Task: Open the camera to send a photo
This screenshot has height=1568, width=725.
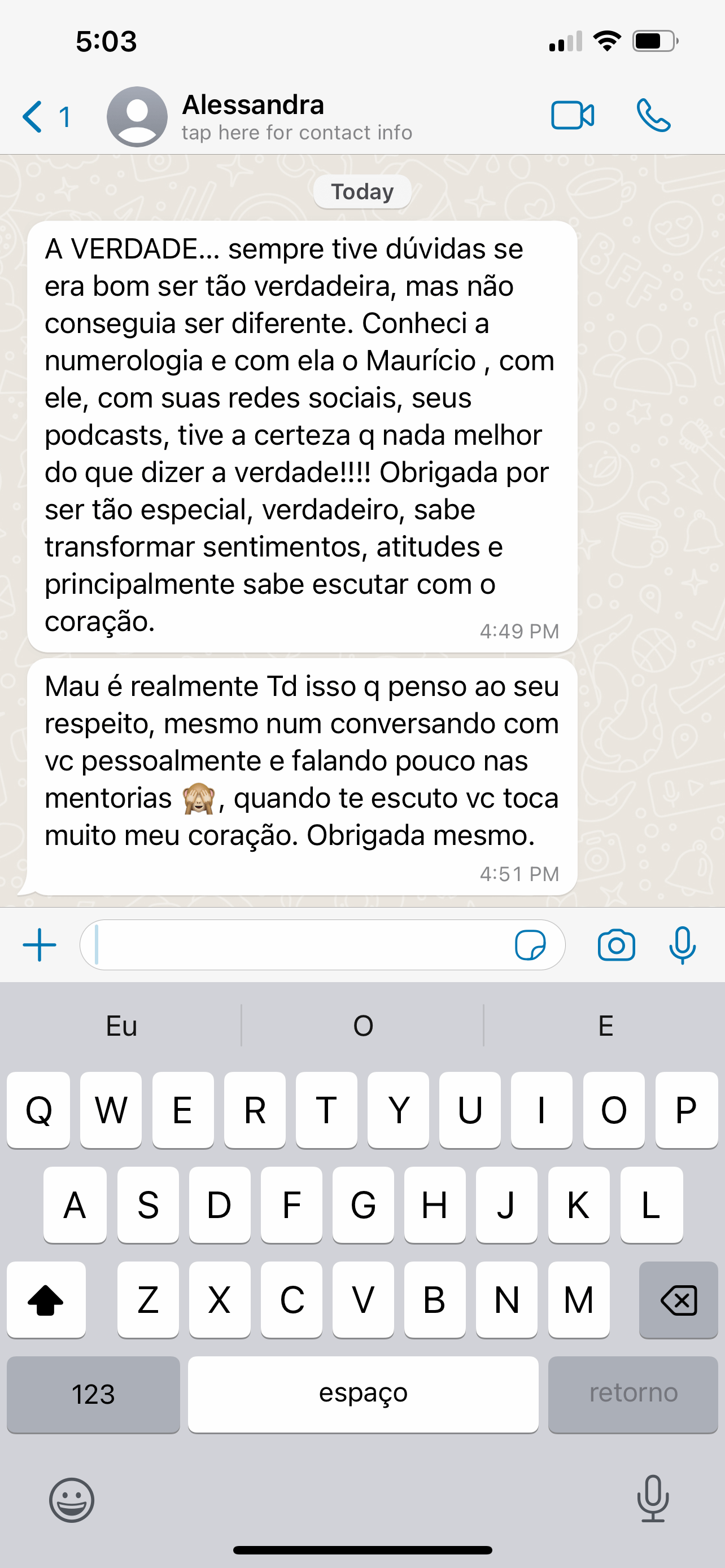Action: pos(616,945)
